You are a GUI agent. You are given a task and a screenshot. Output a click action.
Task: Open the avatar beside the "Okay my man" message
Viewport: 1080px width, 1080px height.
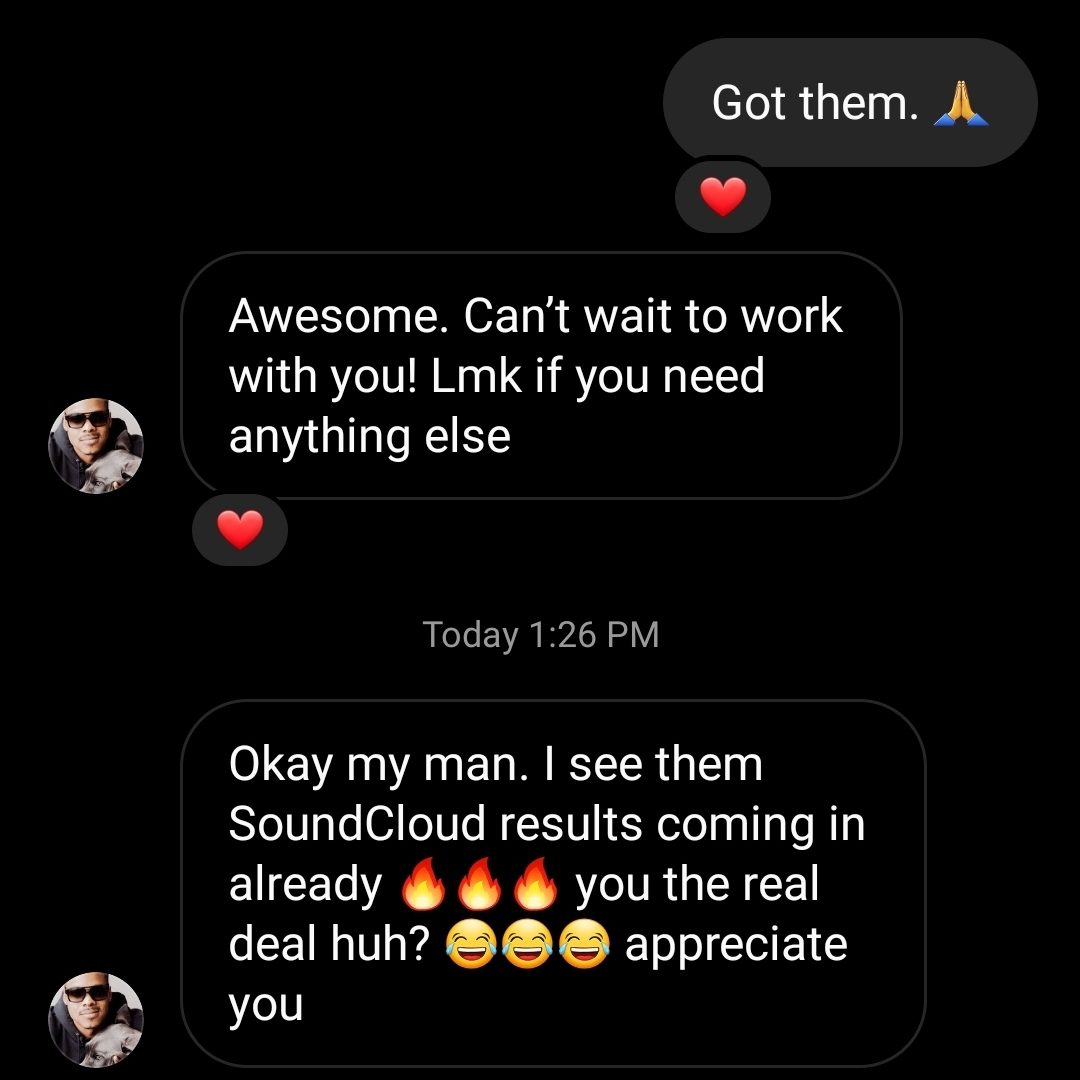(x=96, y=1019)
